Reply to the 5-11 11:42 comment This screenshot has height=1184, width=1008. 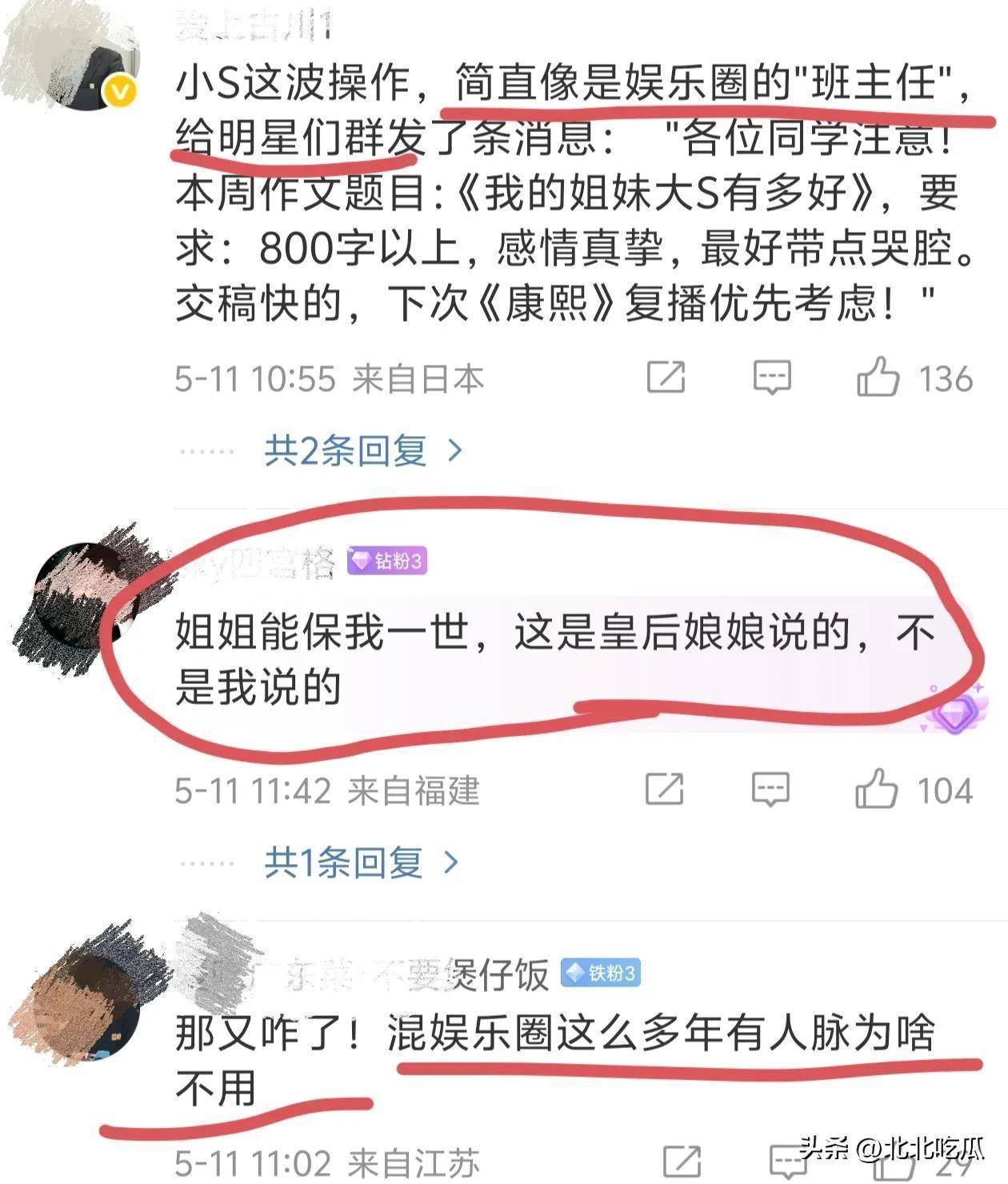(770, 790)
